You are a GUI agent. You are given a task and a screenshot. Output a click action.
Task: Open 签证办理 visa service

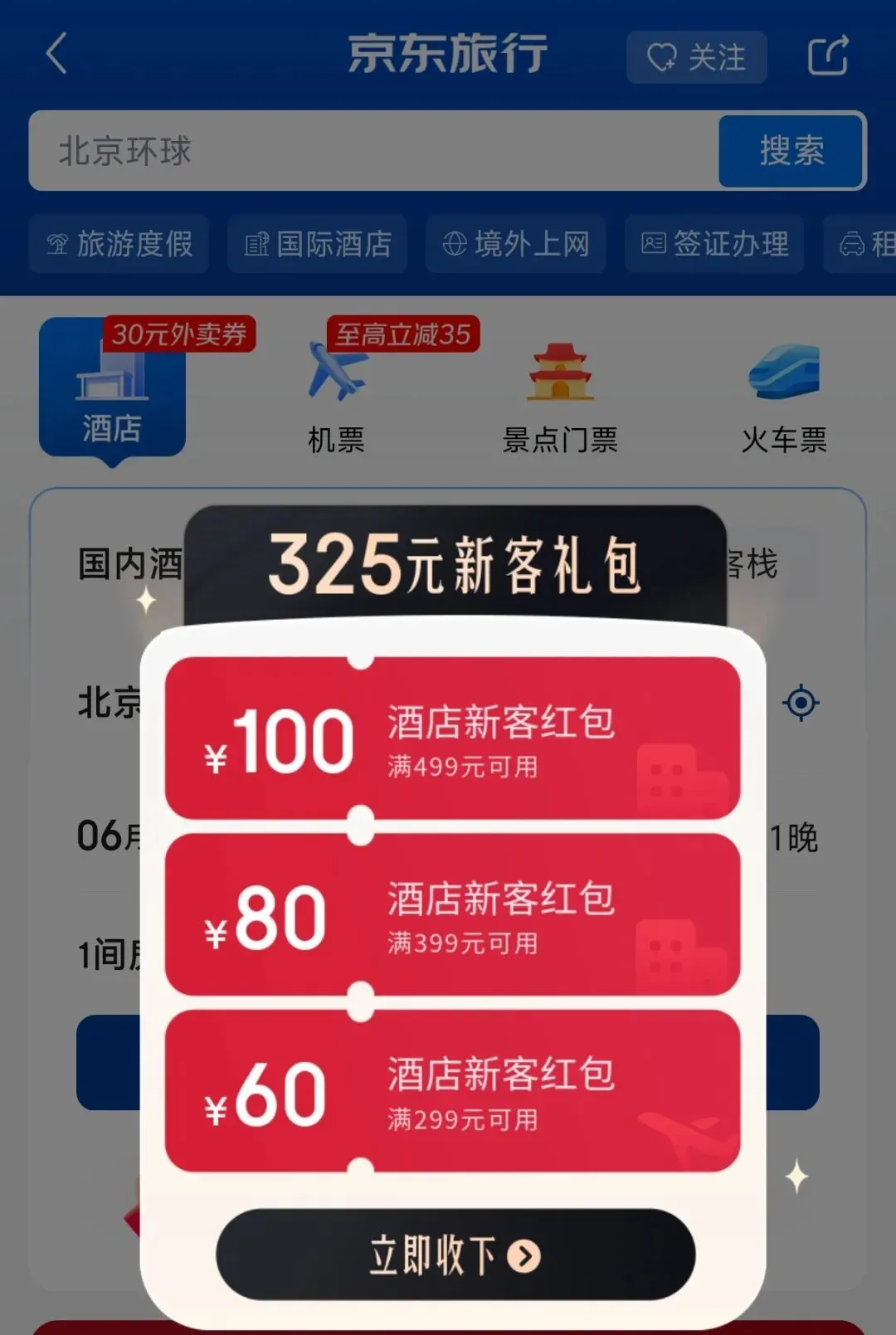[x=713, y=245]
